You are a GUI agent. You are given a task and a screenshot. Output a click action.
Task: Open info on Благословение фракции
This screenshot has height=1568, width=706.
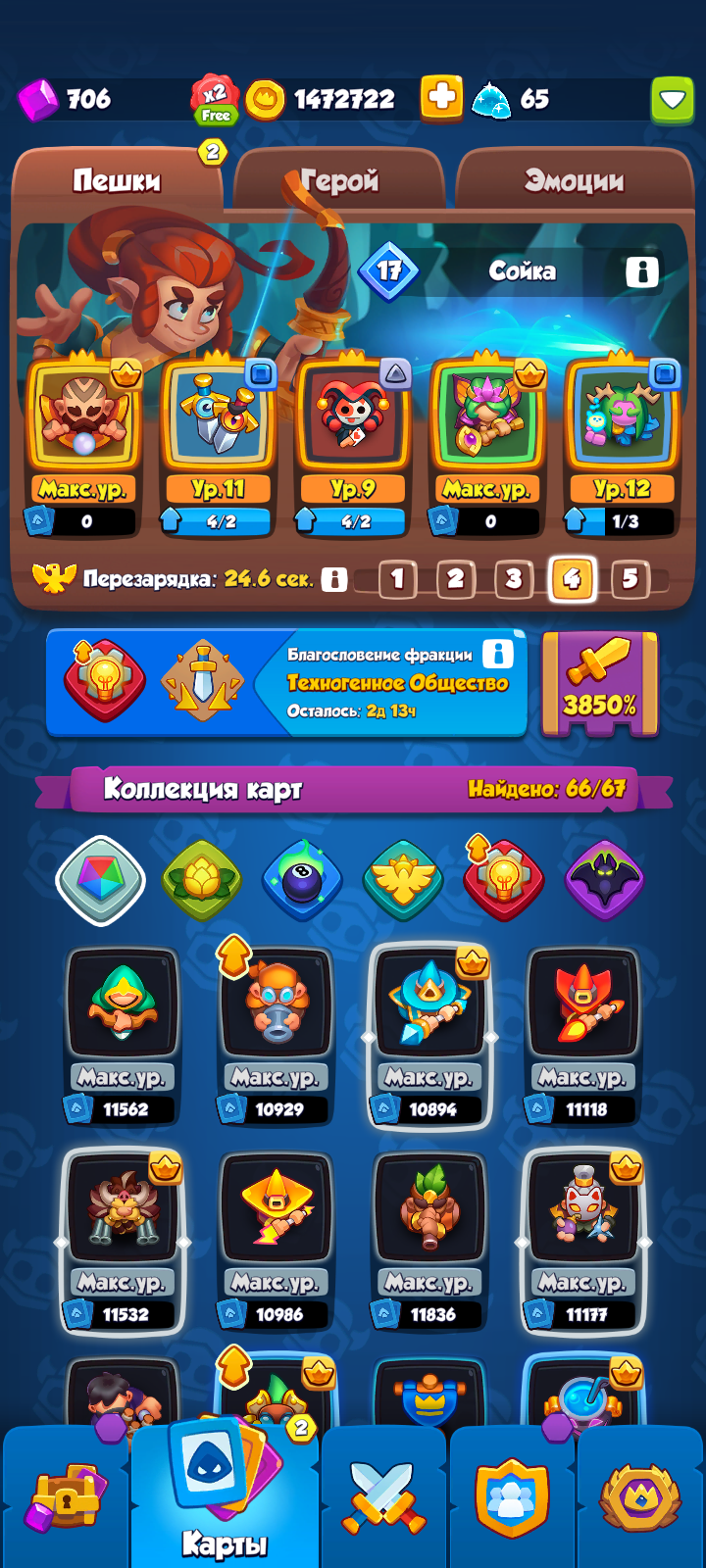coord(498,654)
